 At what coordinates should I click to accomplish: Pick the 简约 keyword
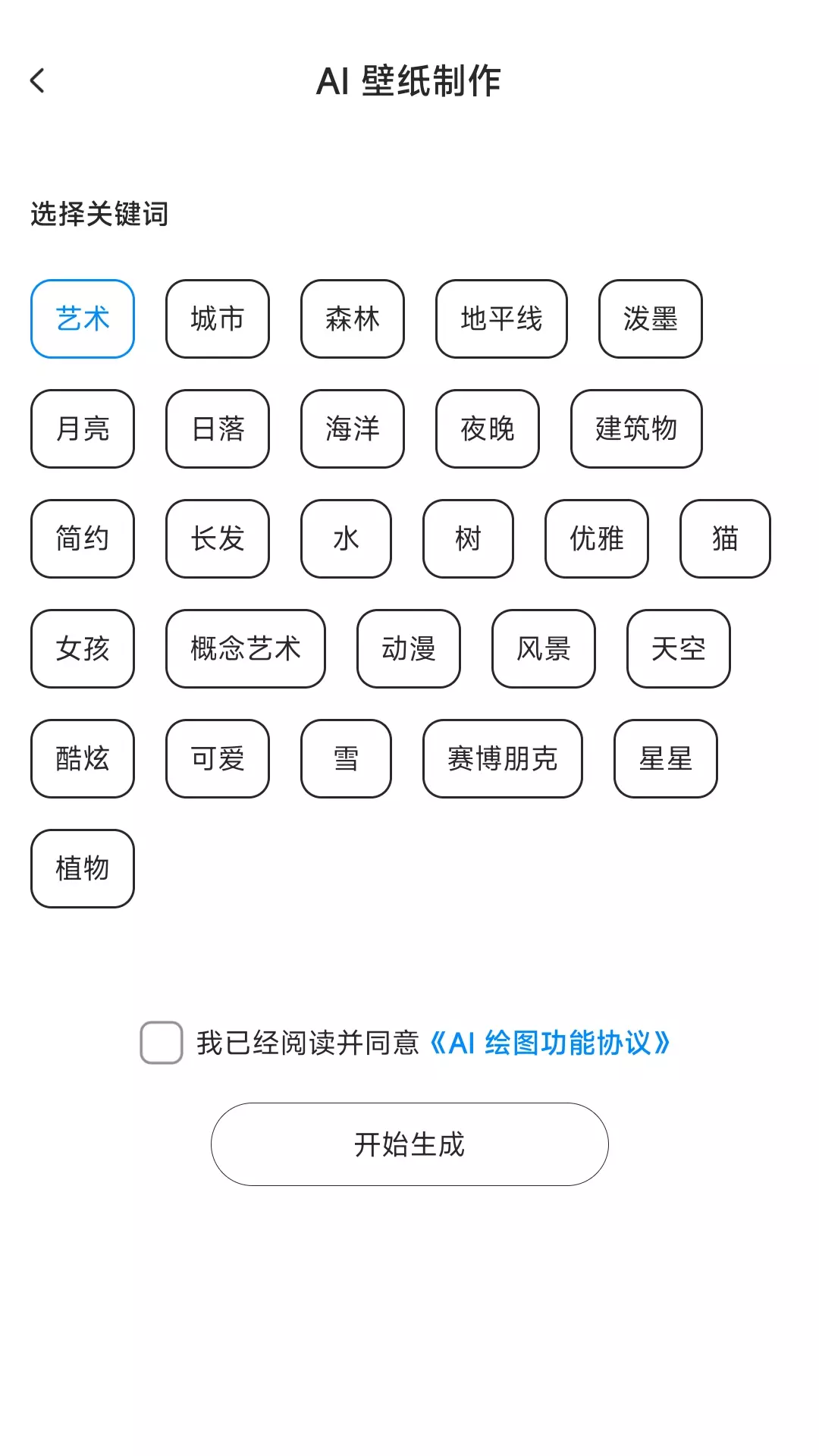(x=83, y=538)
